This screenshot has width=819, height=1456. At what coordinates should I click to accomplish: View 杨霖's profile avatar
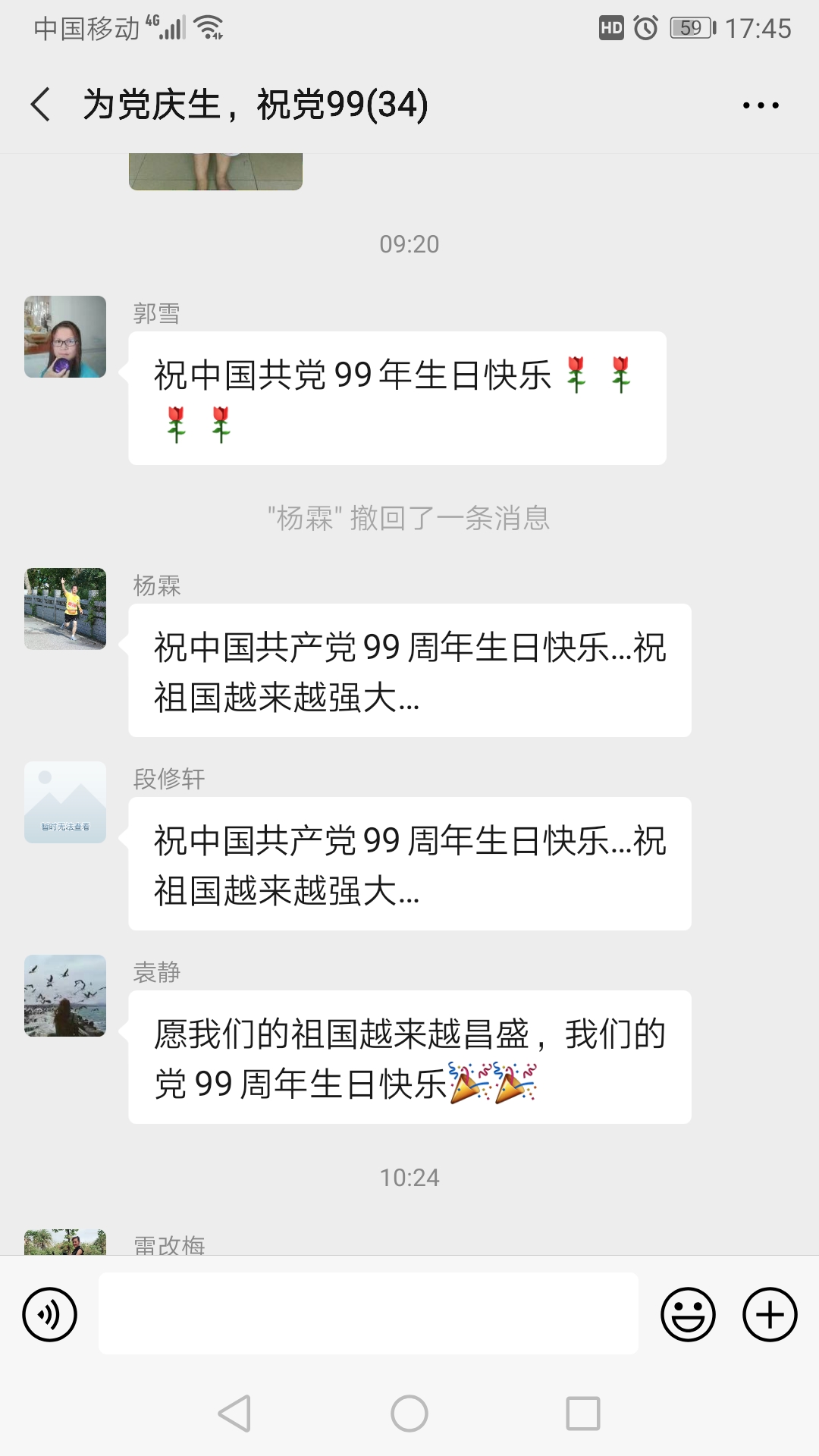tap(65, 609)
